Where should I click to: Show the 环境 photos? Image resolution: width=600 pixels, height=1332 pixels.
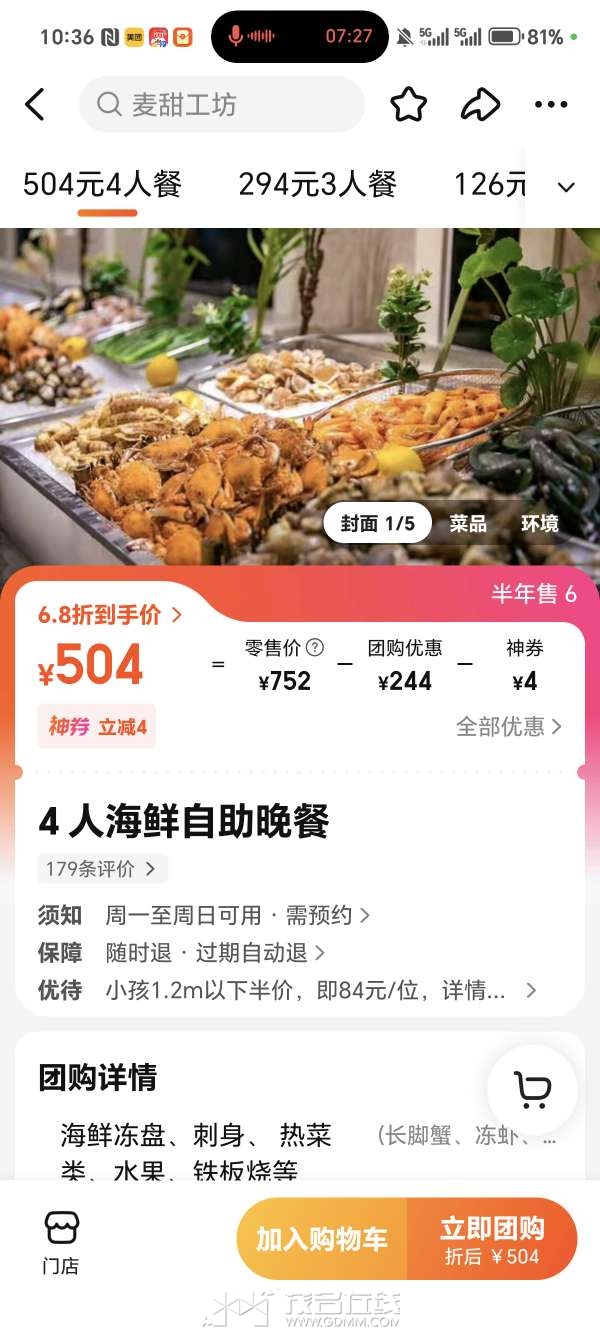[539, 523]
